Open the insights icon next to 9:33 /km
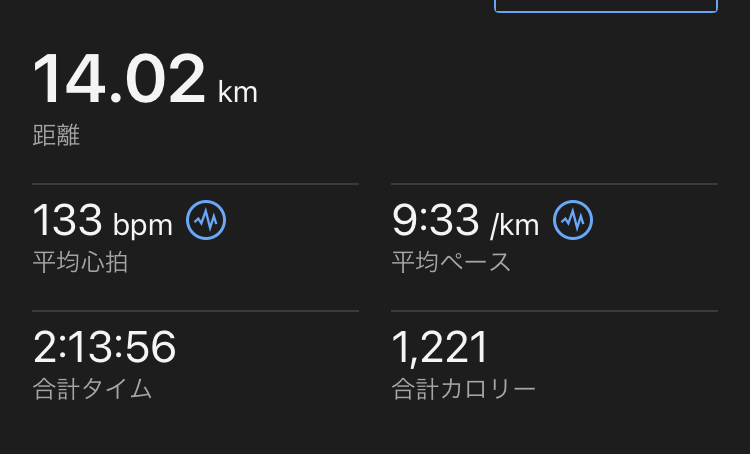This screenshot has height=454, width=750. coord(573,220)
